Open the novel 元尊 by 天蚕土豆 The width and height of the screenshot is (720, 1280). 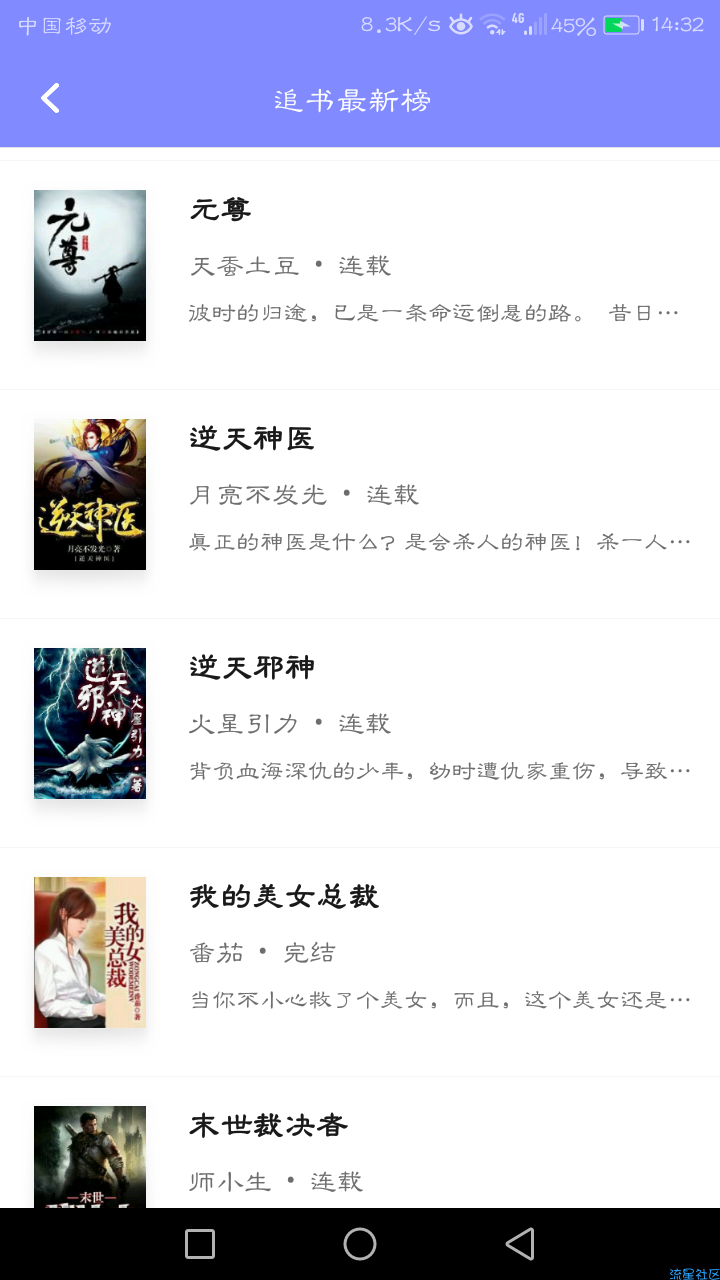[360, 275]
